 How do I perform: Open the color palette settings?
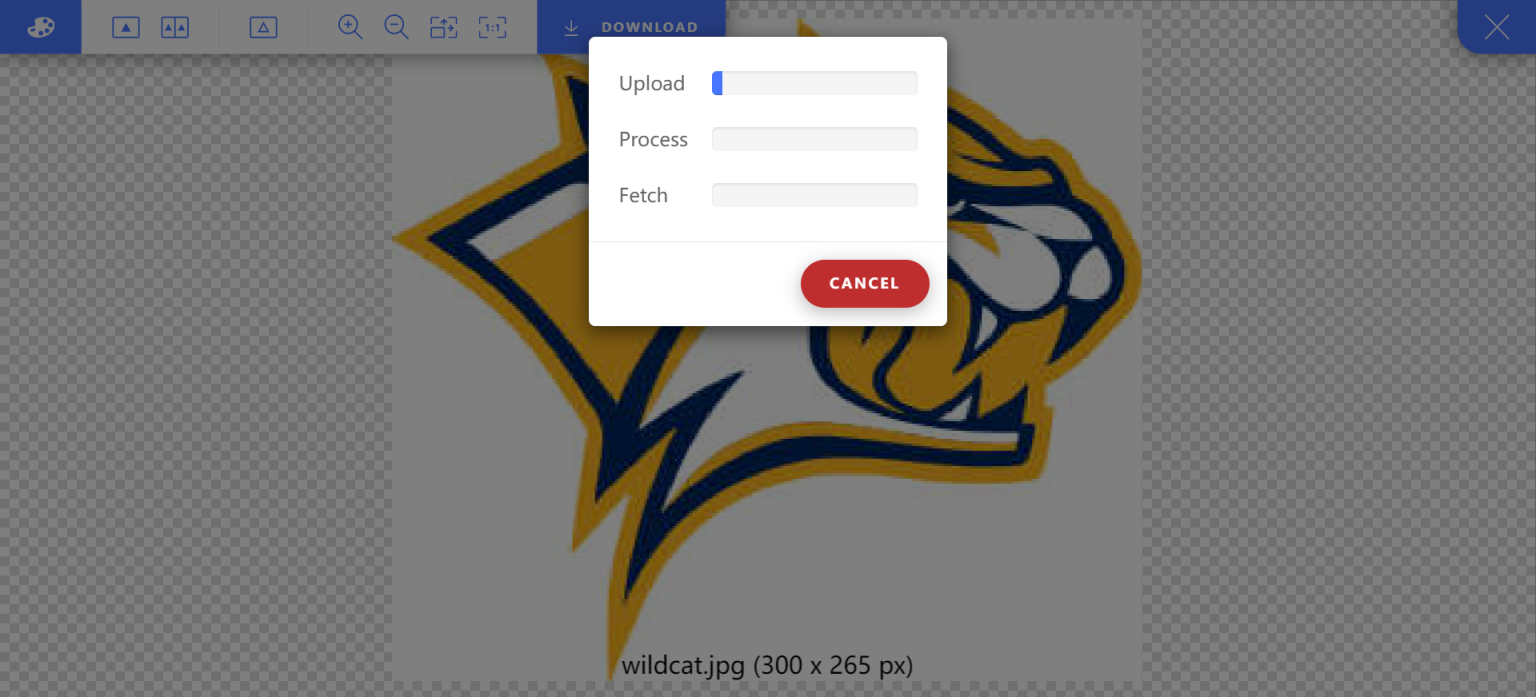(x=40, y=27)
